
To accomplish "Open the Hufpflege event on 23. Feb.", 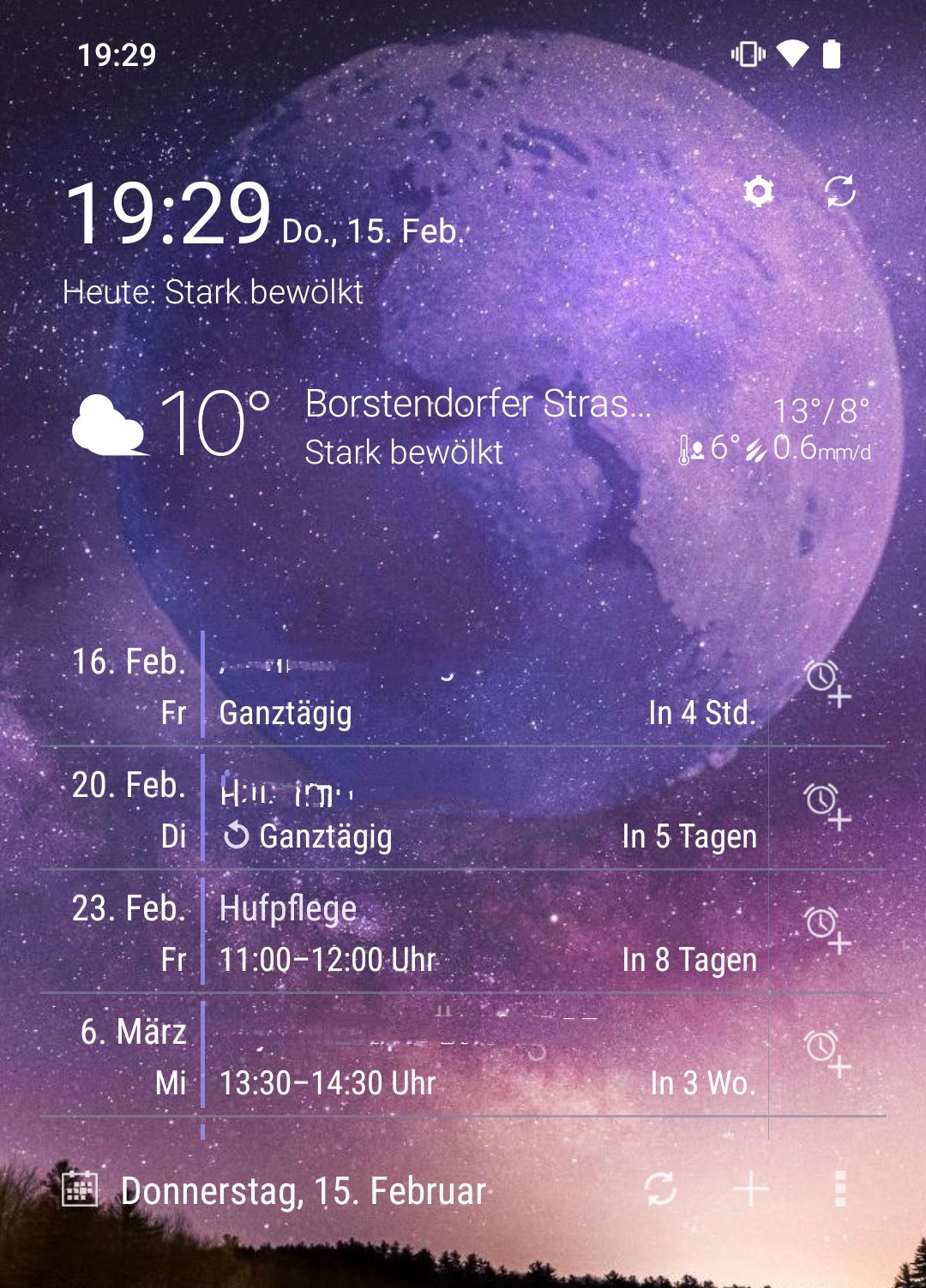I will coord(480,934).
